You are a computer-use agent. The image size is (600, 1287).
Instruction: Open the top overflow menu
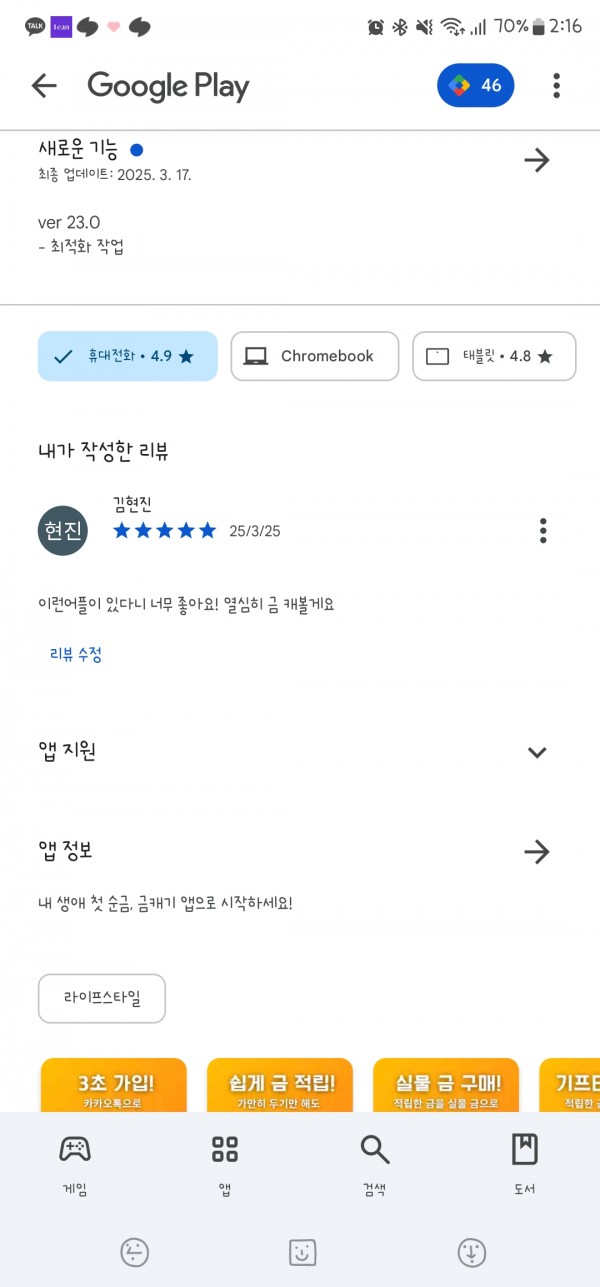[557, 86]
